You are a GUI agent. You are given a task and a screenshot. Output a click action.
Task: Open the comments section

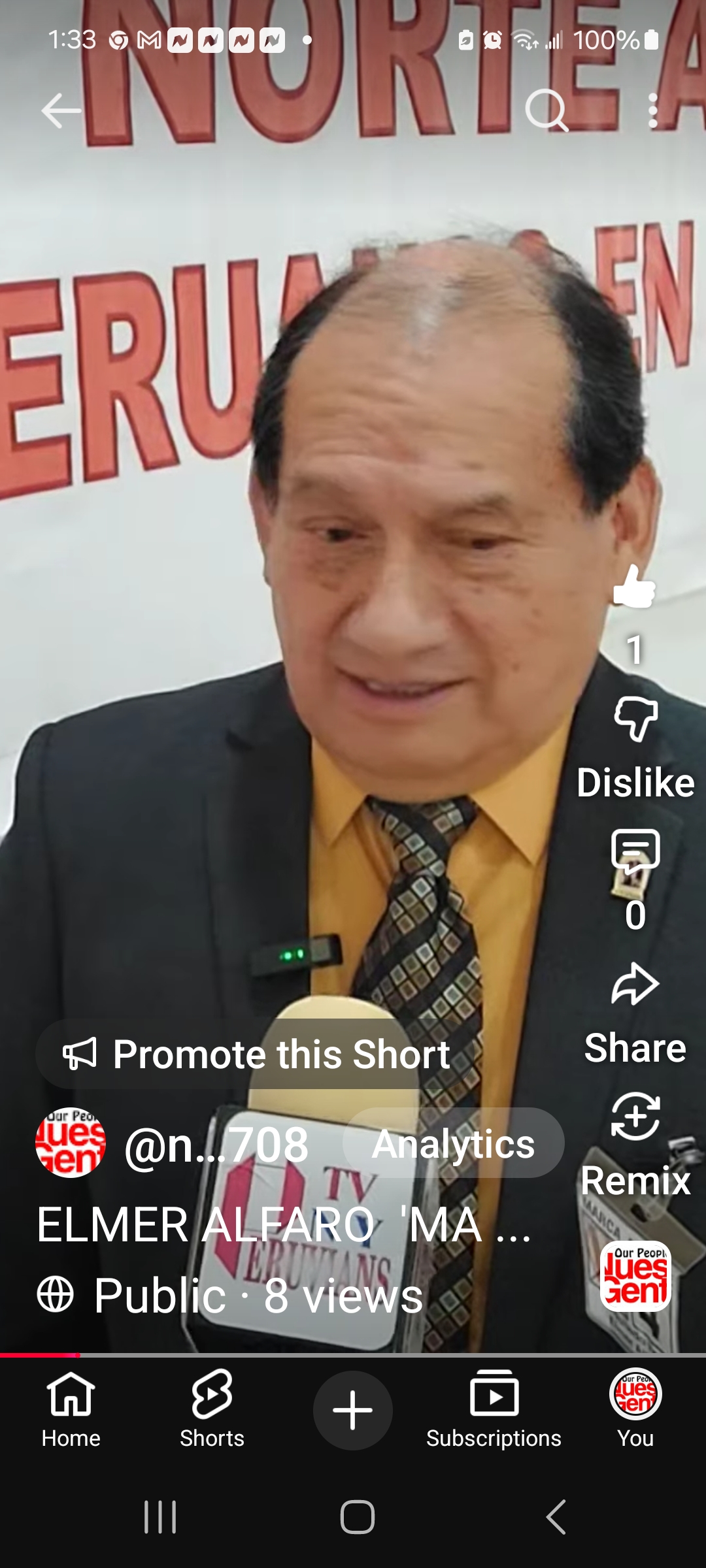point(635,853)
